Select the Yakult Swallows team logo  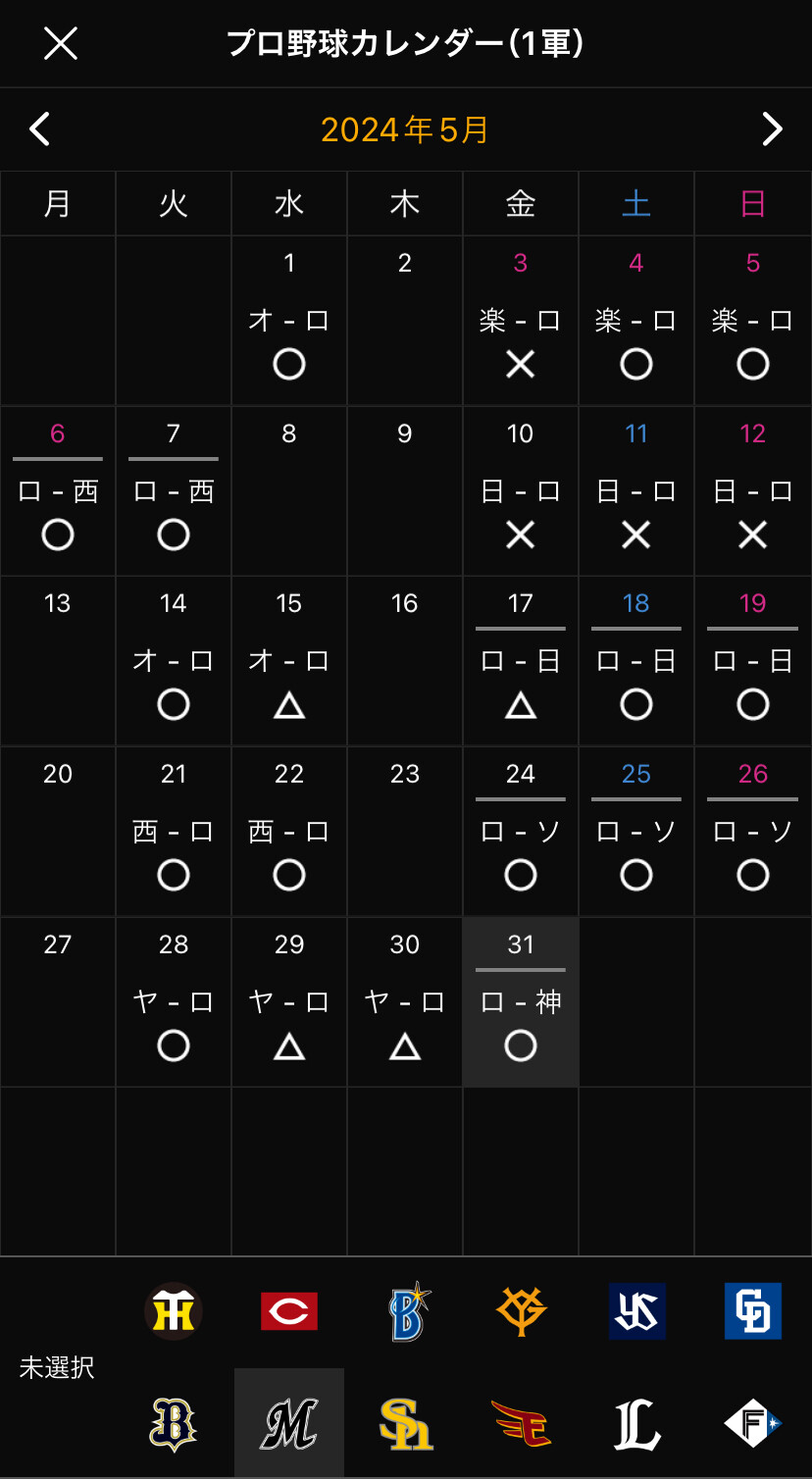point(637,1311)
